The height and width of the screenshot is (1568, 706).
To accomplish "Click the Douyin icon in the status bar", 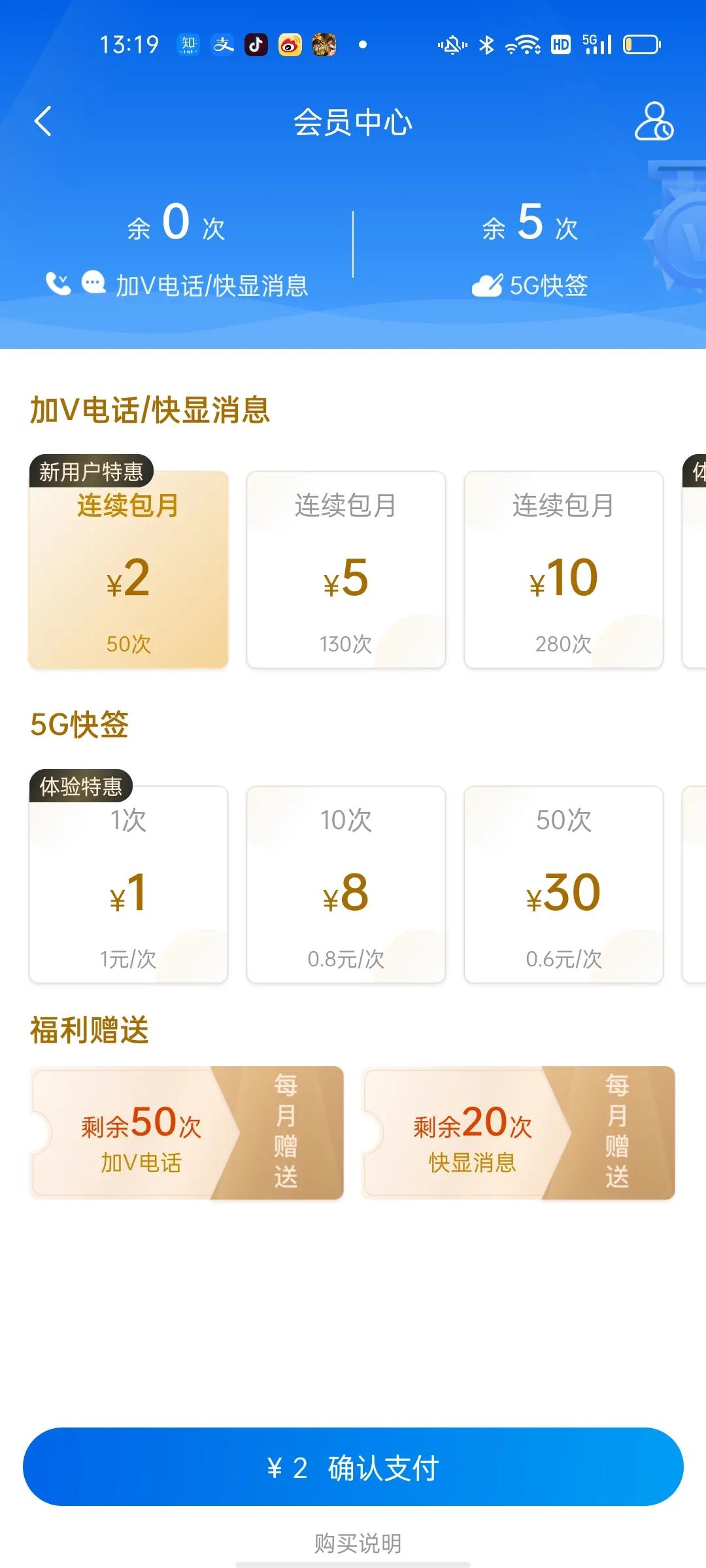I will (255, 44).
